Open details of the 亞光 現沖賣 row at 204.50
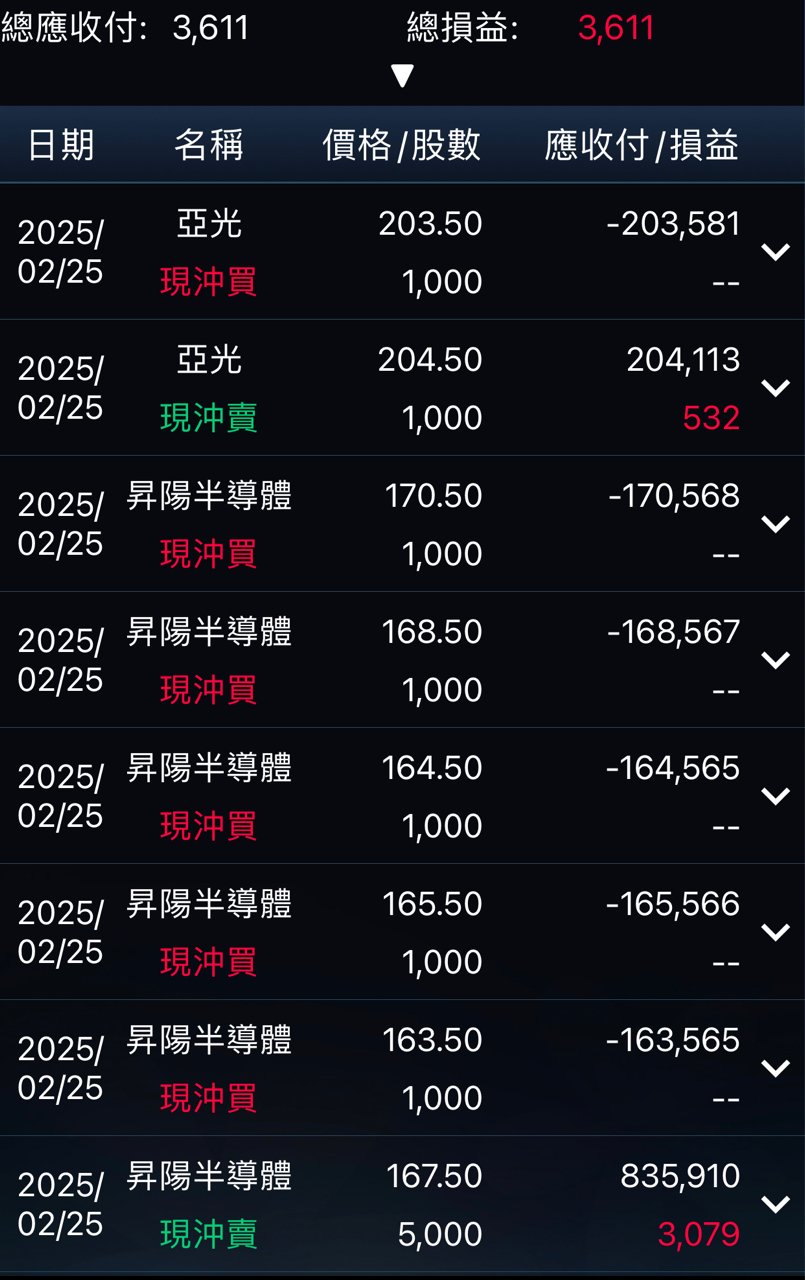This screenshot has height=1280, width=805. (x=776, y=388)
